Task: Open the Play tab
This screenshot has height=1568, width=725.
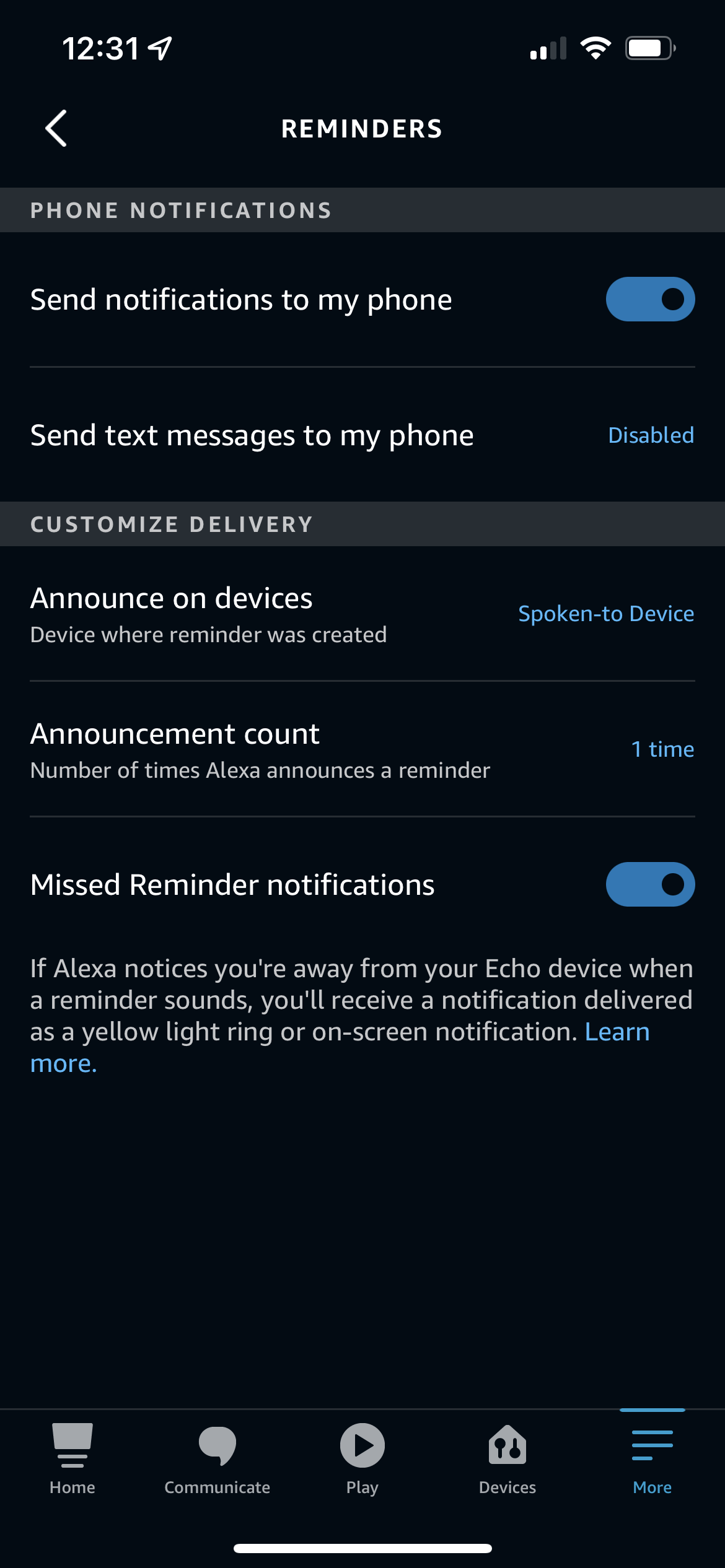Action: 362,1458
